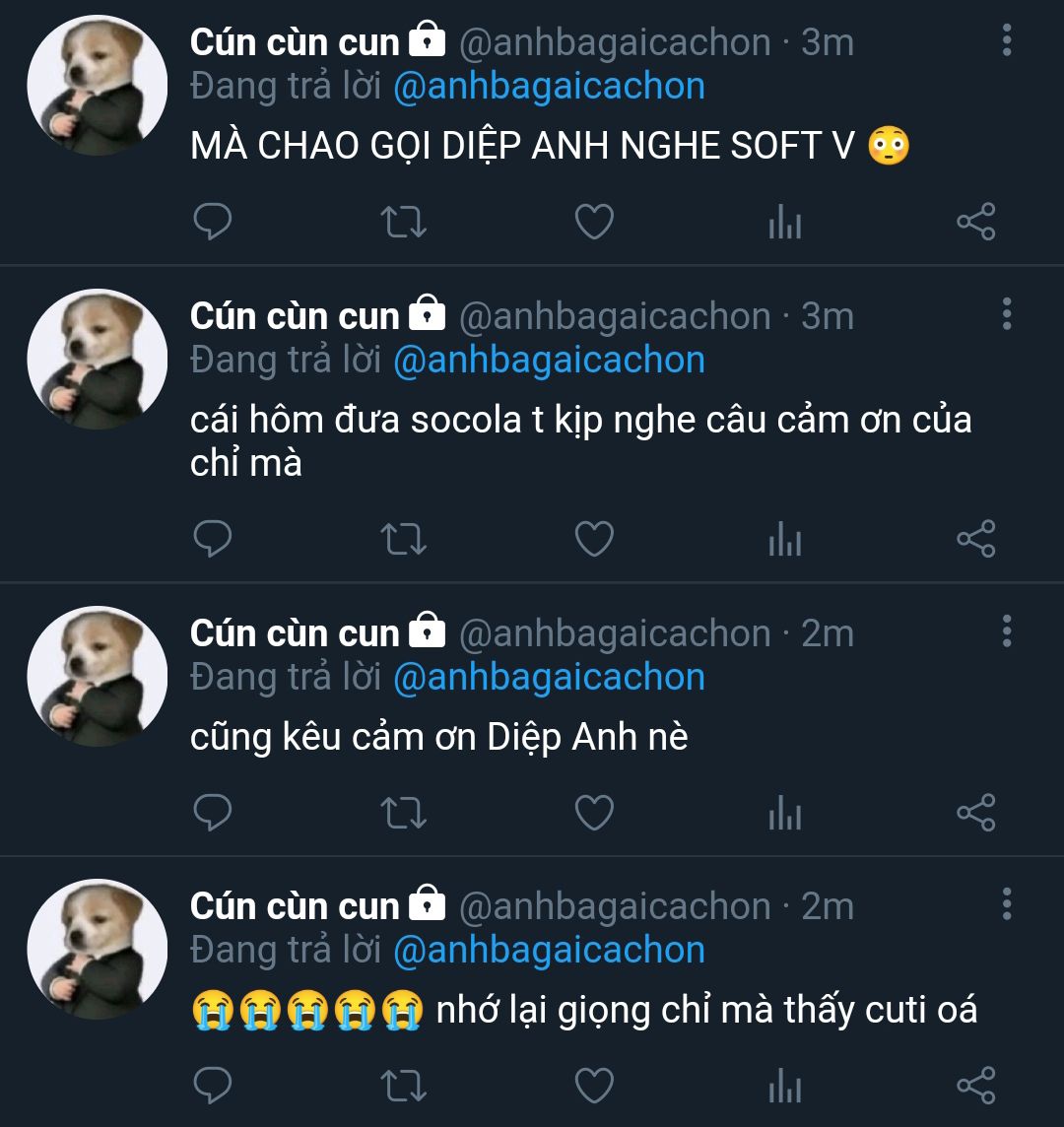Open overflow menu on 'MÀ CHAO GỌI DIỆP ANH' tweet
1064x1127 pixels.
[1007, 40]
